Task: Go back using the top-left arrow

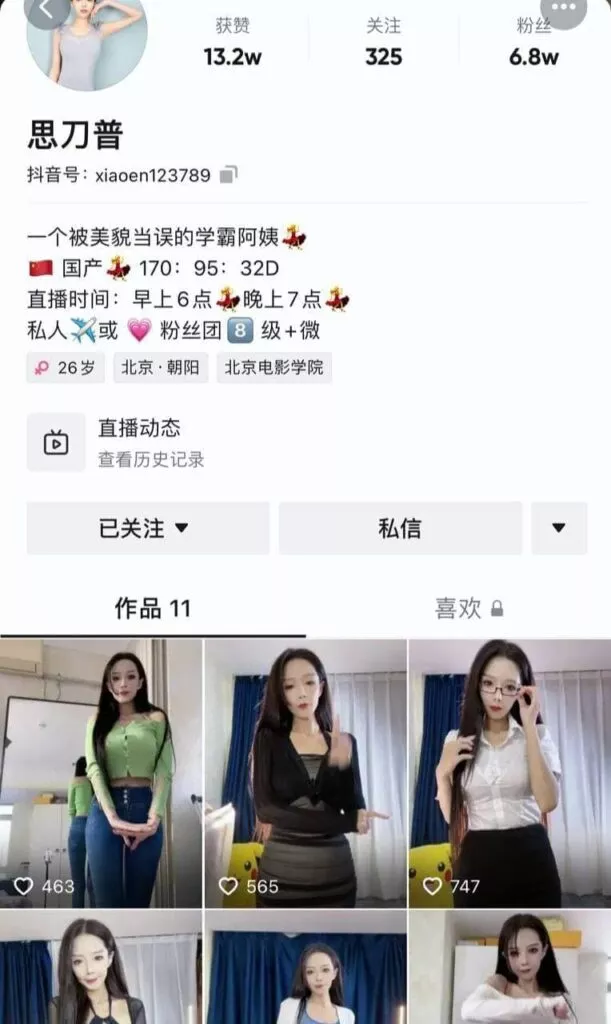Action: click(47, 8)
